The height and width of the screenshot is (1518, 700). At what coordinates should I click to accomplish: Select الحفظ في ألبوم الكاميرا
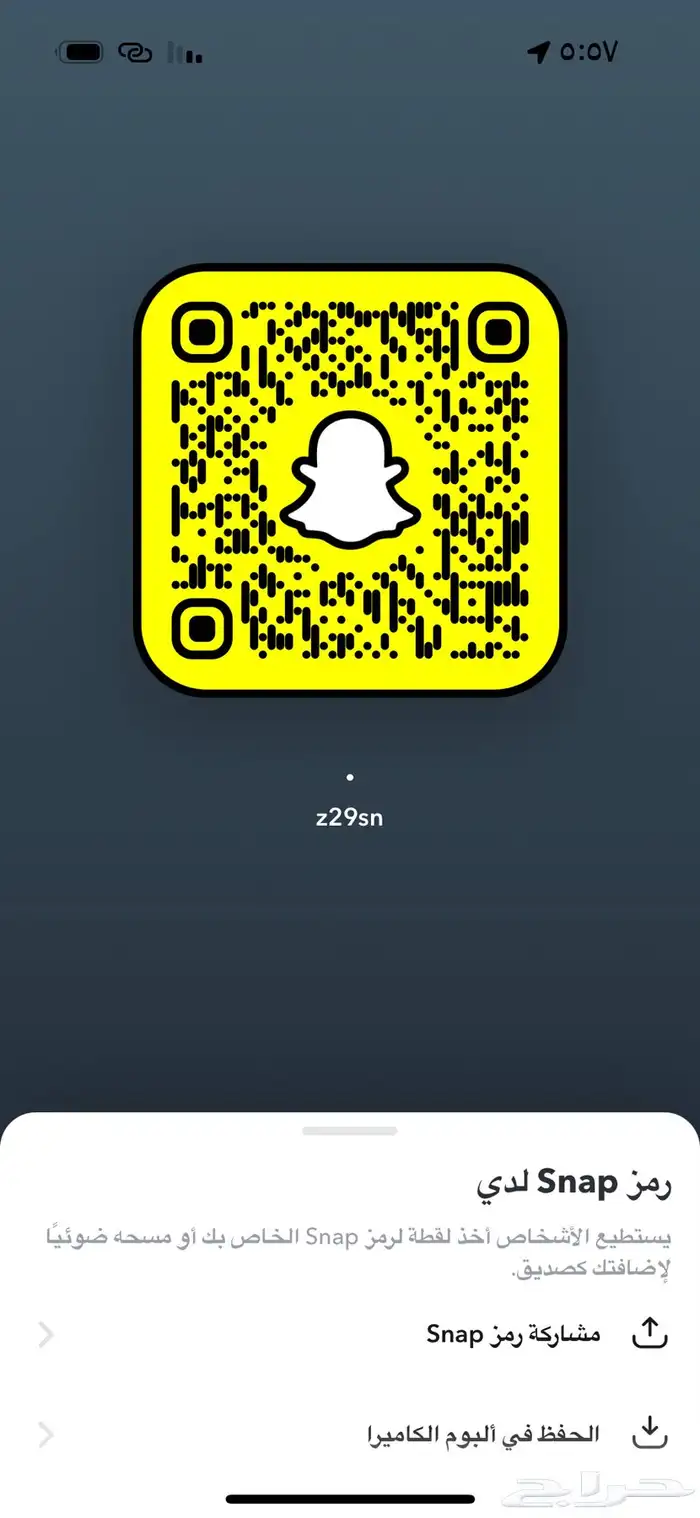483,1435
